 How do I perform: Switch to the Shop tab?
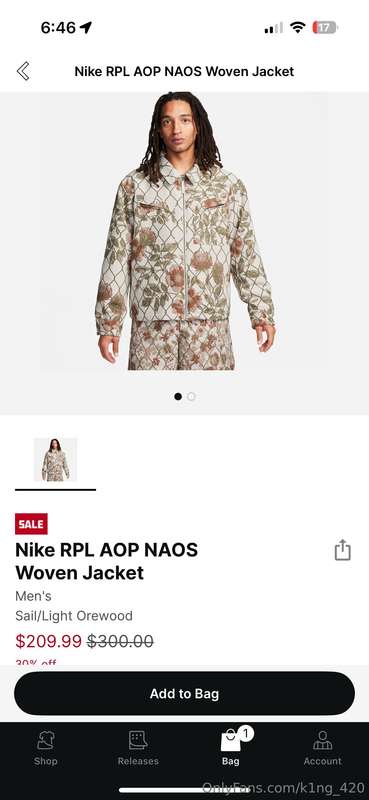tap(46, 748)
